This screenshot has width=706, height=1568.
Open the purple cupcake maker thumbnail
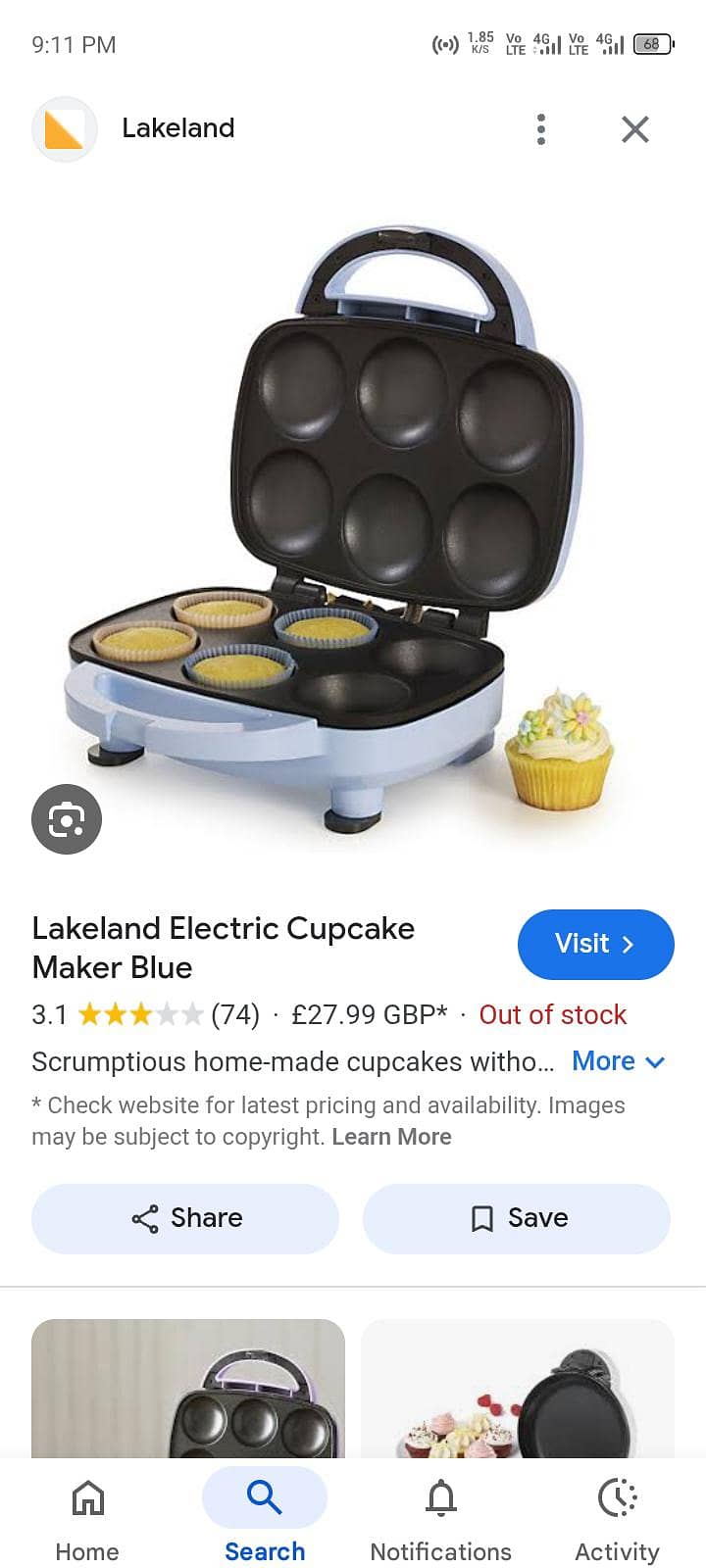(188, 1401)
